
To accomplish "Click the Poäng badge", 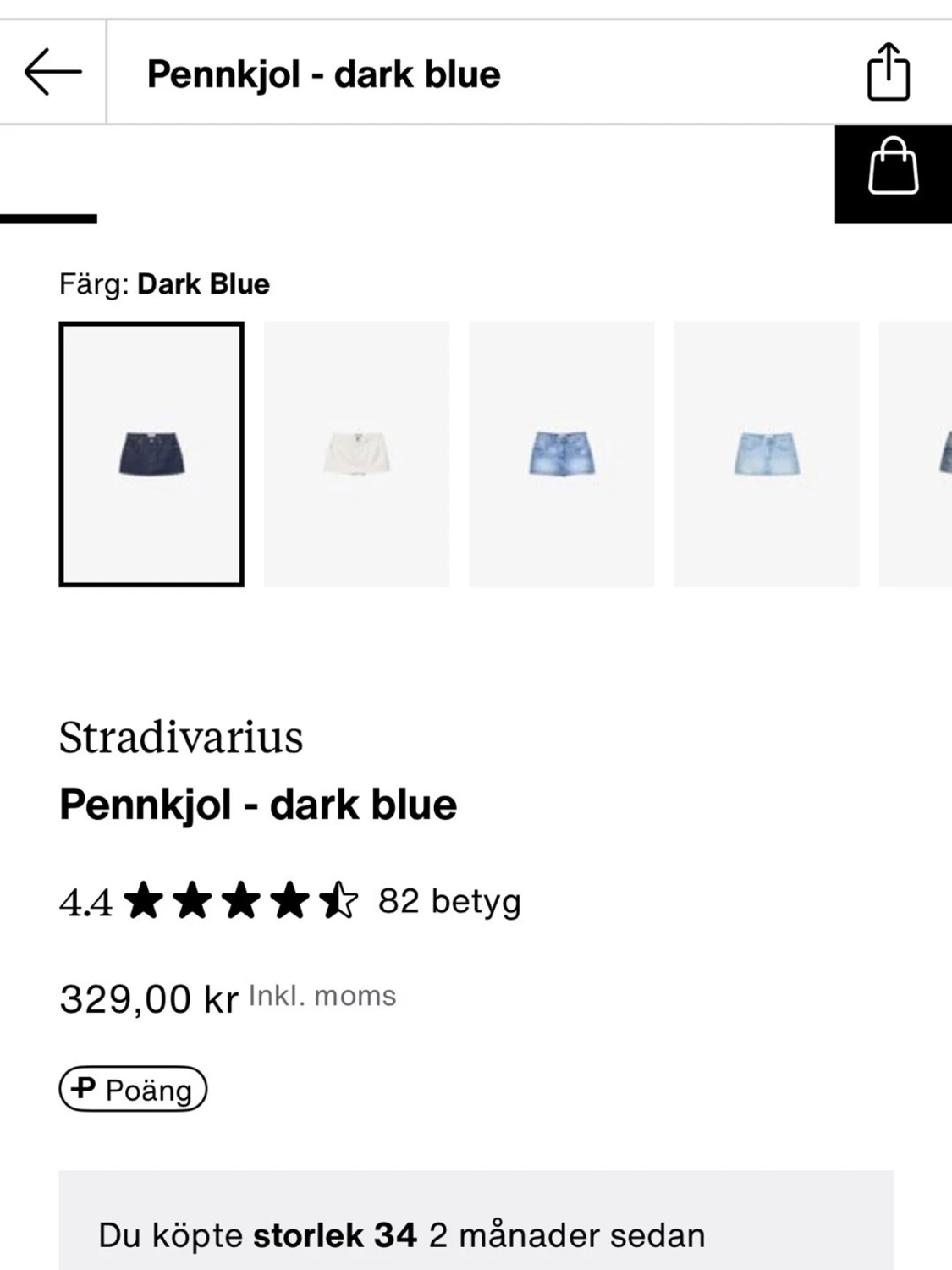I will tap(132, 1090).
